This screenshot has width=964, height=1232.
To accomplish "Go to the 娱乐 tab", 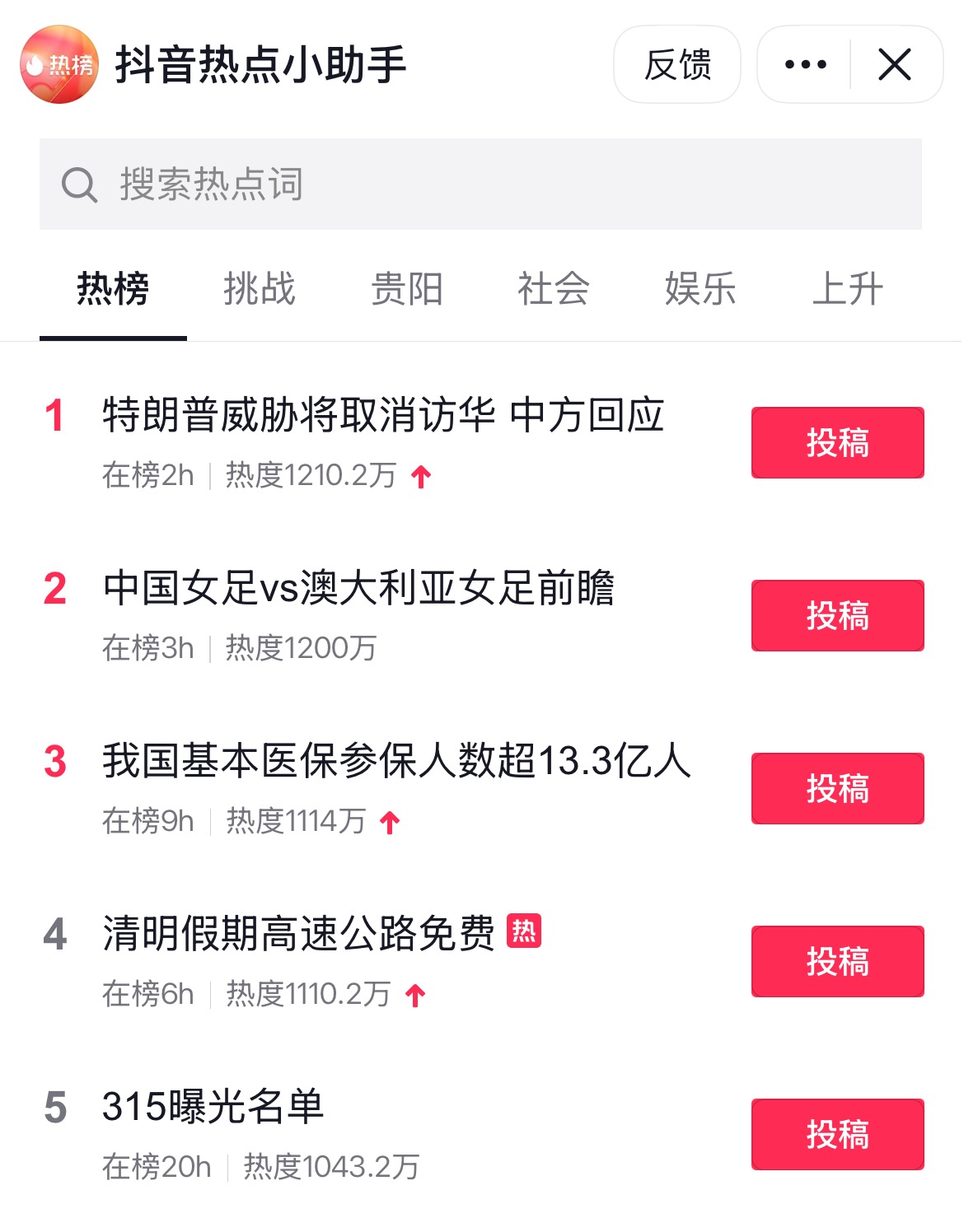I will point(700,289).
